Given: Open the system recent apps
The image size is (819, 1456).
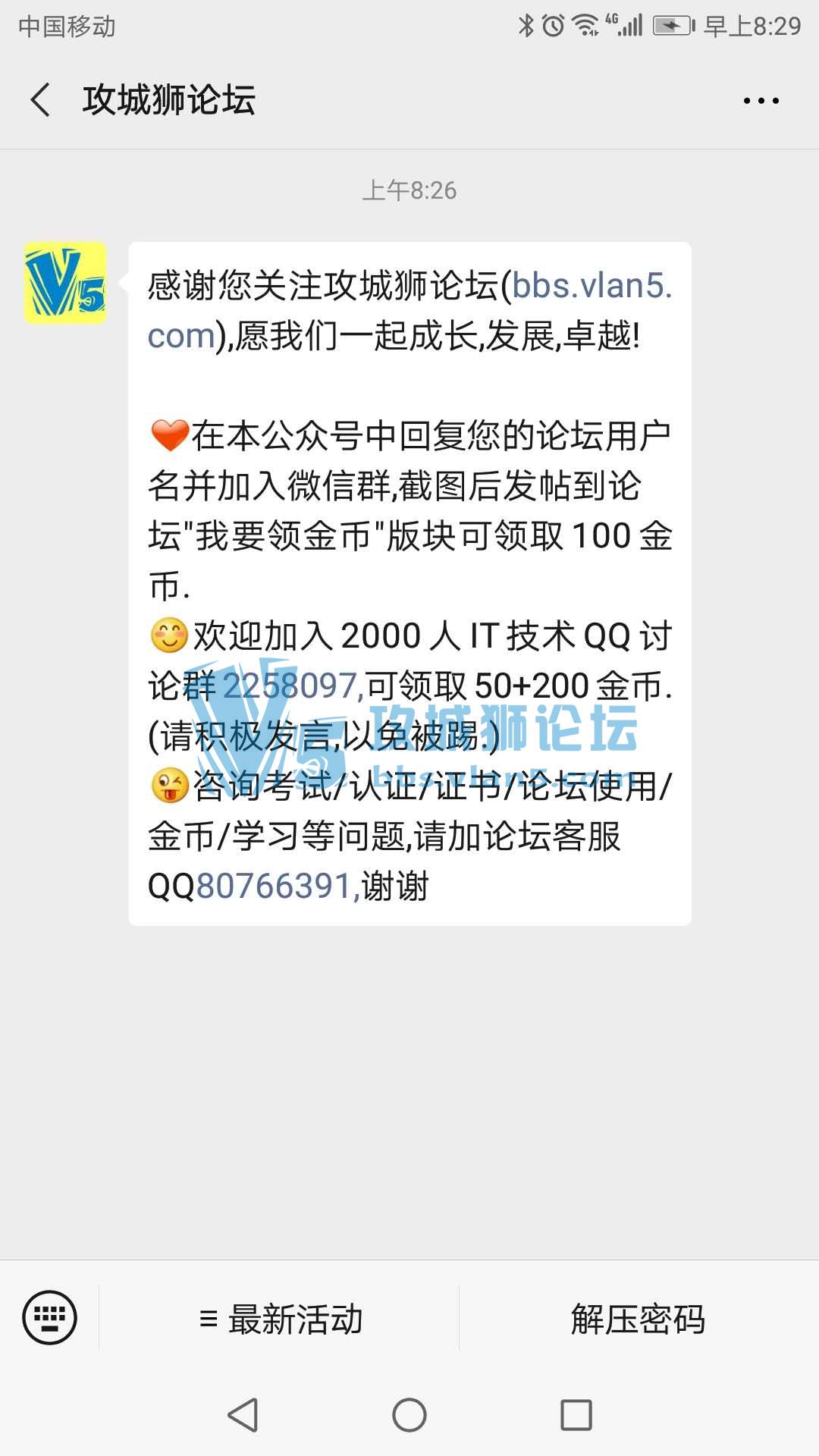Looking at the screenshot, I should click(x=576, y=1415).
